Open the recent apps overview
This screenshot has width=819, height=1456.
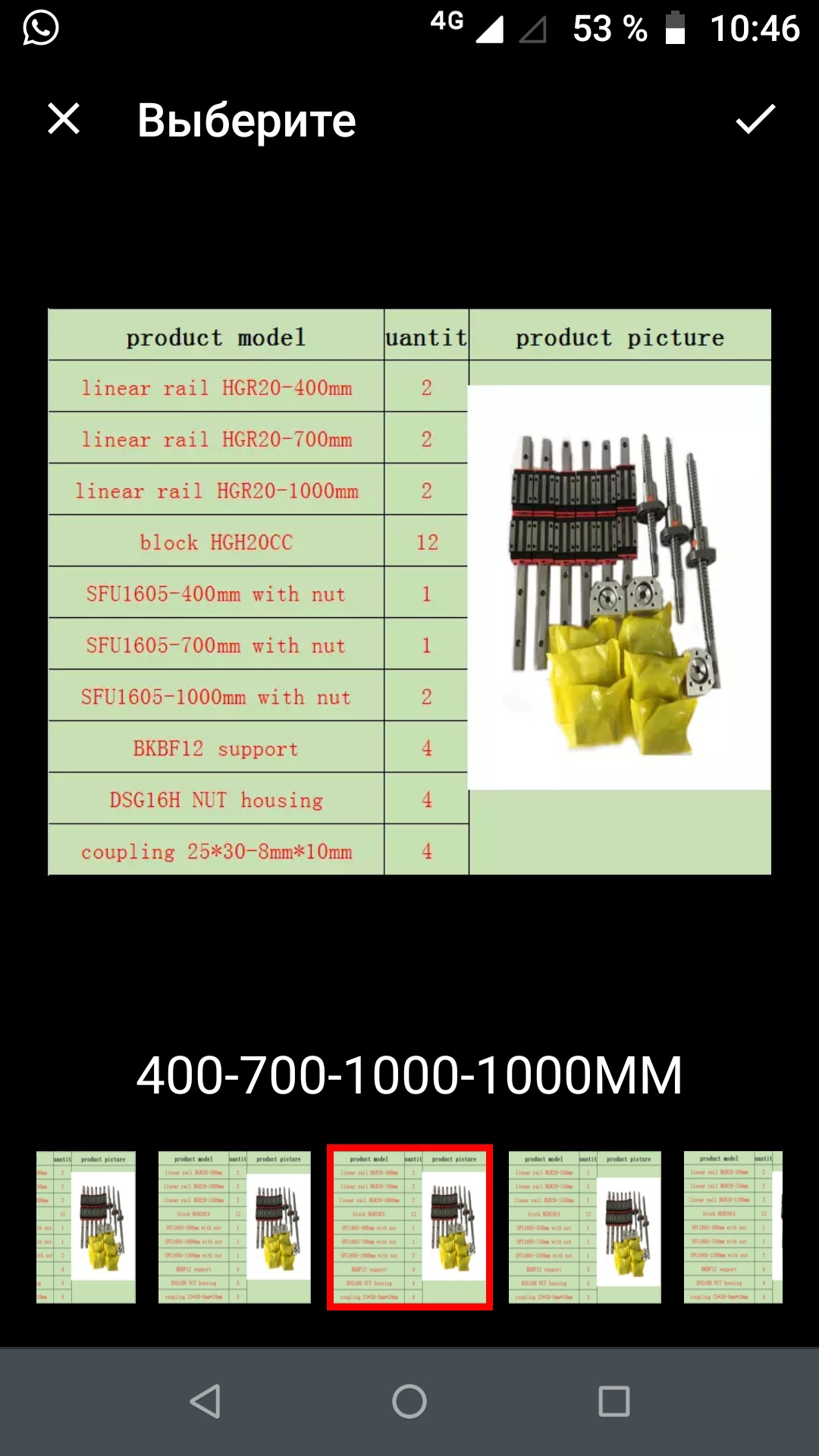tap(613, 1401)
